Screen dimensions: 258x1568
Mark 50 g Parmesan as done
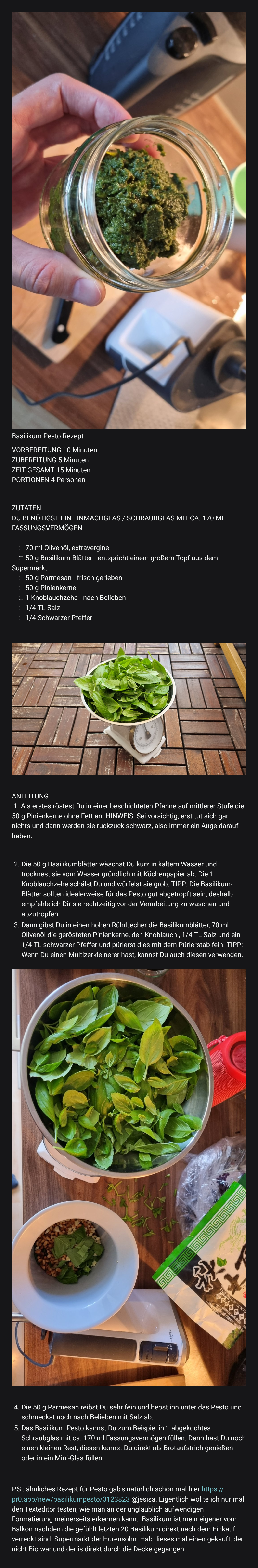tap(21, 578)
